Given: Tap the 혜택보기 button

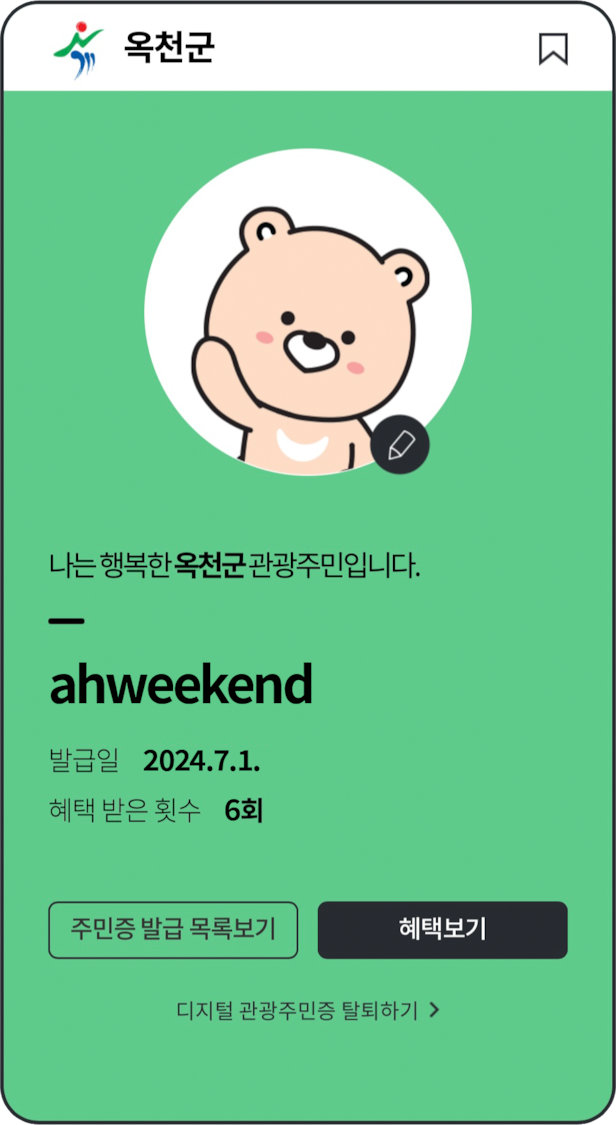Looking at the screenshot, I should pyautogui.click(x=442, y=929).
